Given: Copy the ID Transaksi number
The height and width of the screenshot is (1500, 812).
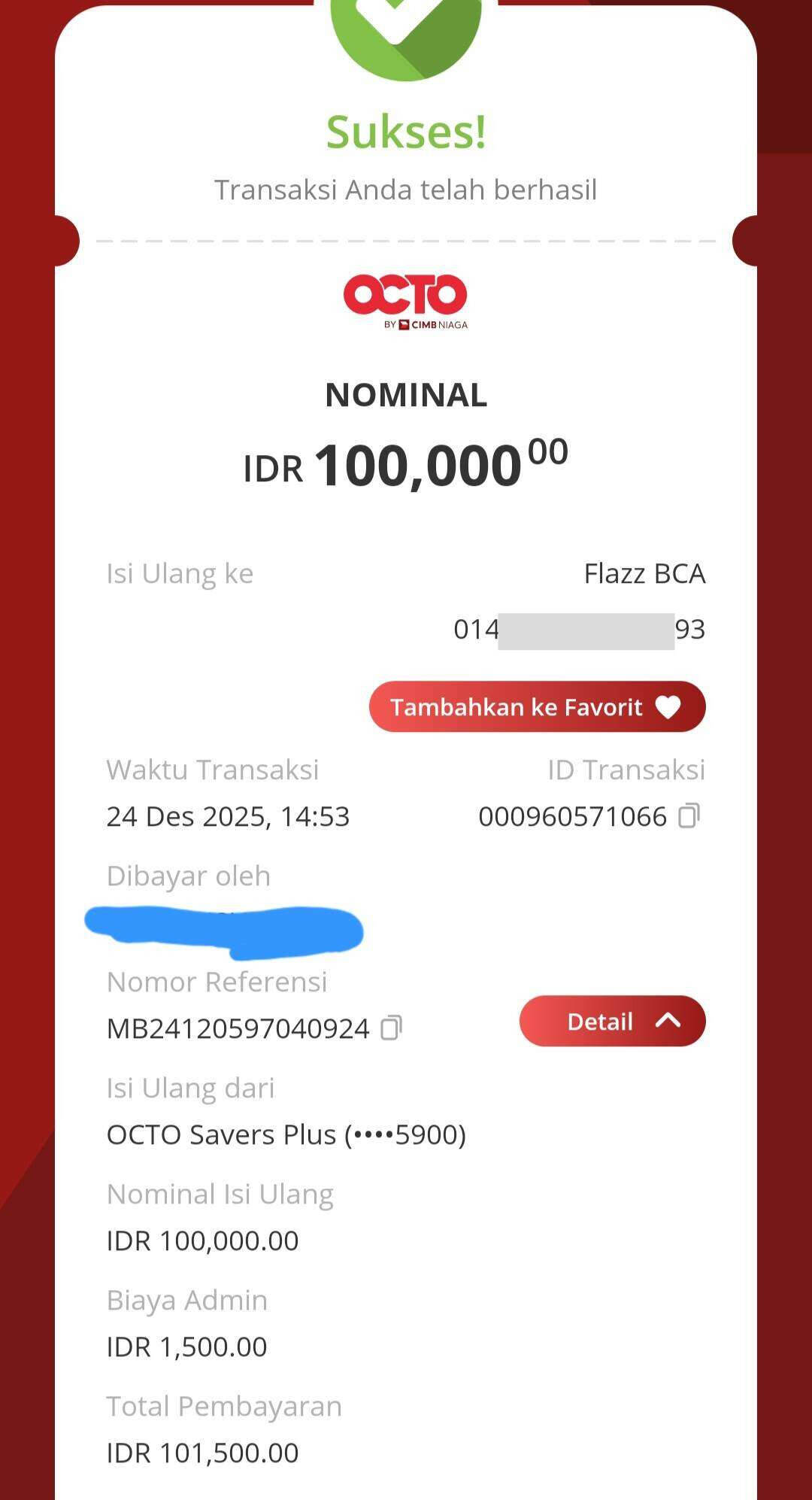Looking at the screenshot, I should coord(689,816).
